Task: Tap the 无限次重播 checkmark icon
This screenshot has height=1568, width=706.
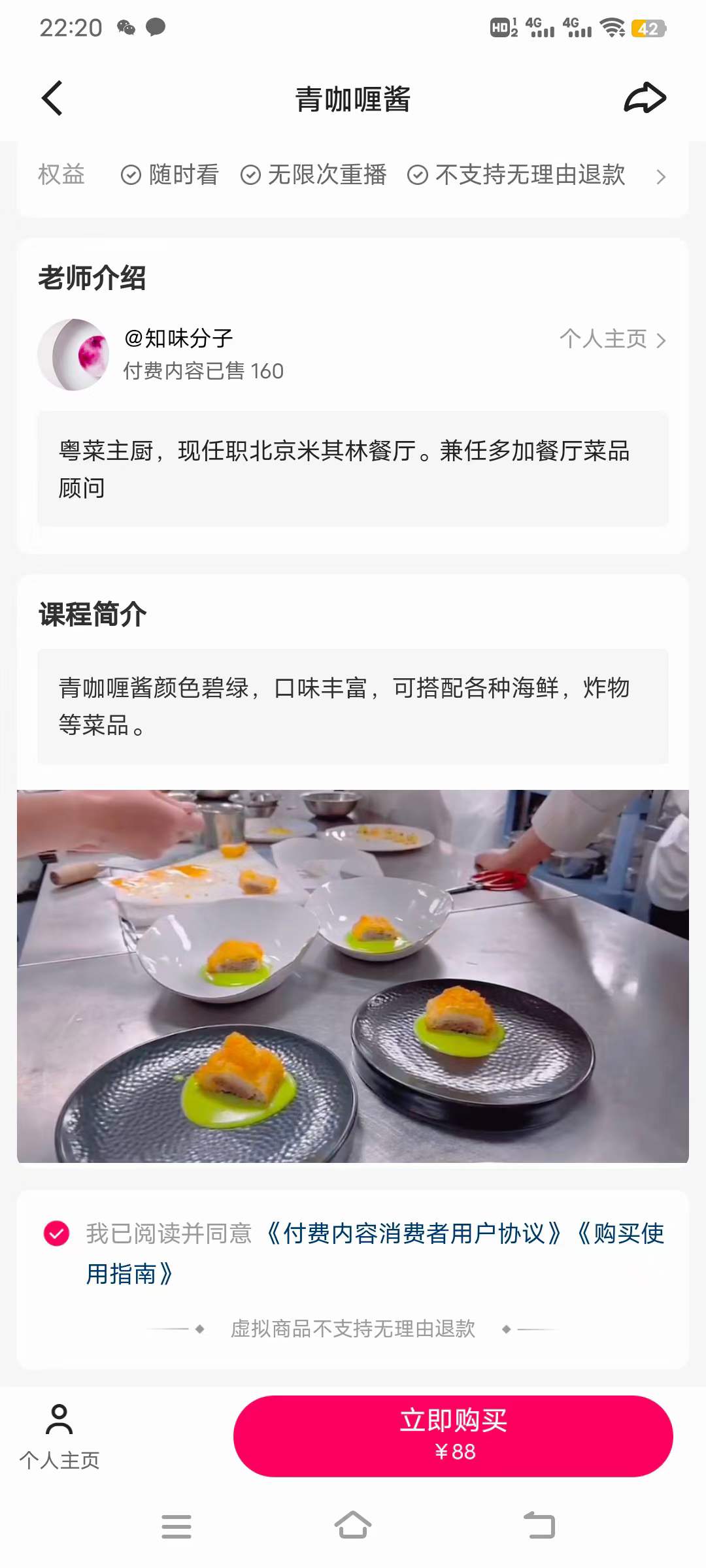Action: pos(250,174)
